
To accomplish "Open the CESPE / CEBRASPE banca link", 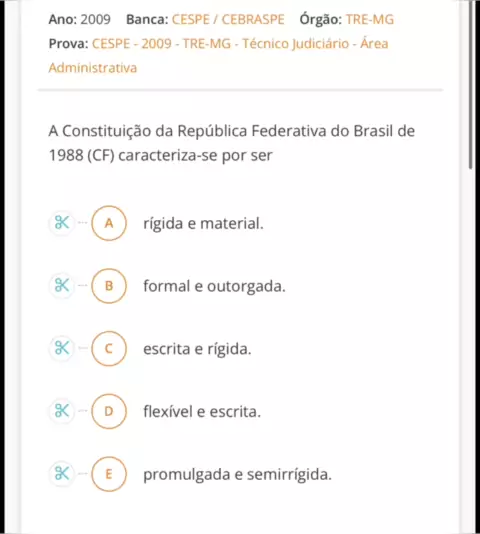I will coord(228,19).
